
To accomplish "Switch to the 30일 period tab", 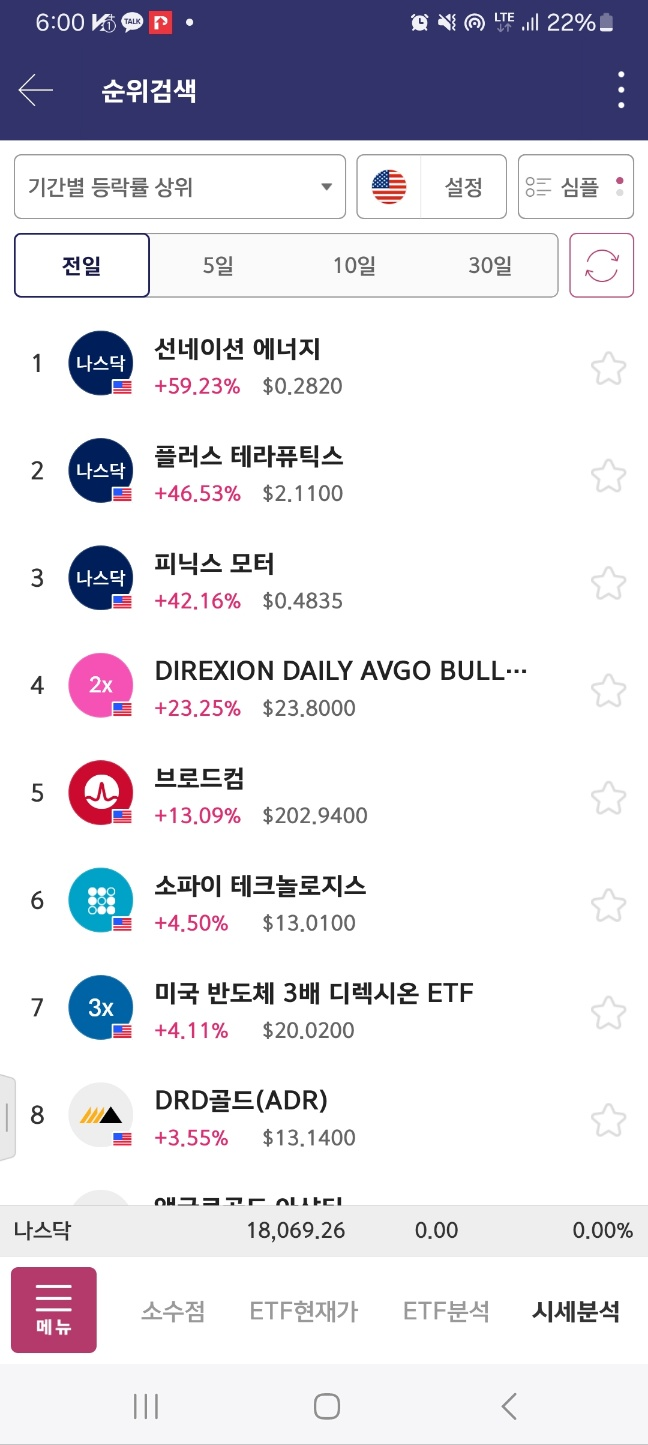I will [490, 266].
